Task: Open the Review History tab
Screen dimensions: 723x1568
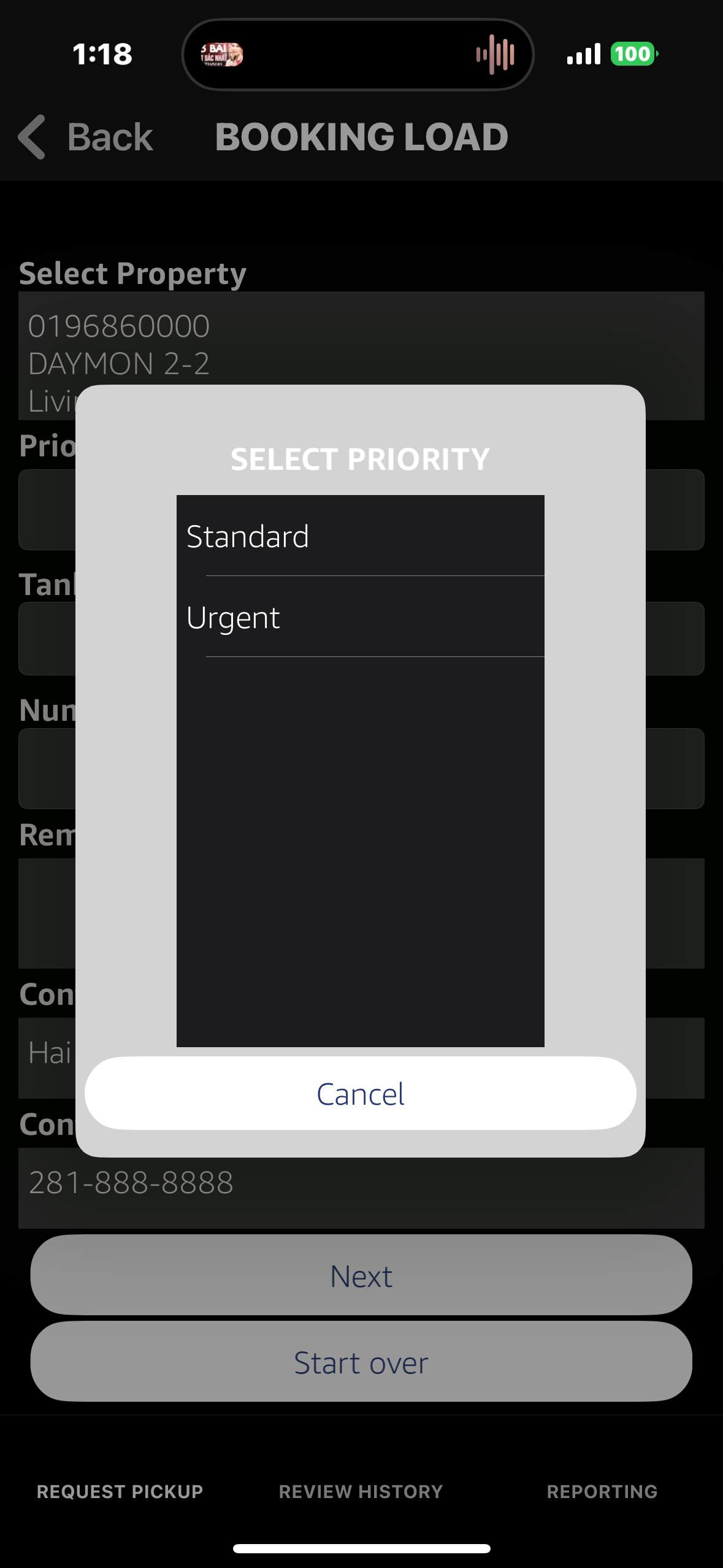Action: (361, 1491)
